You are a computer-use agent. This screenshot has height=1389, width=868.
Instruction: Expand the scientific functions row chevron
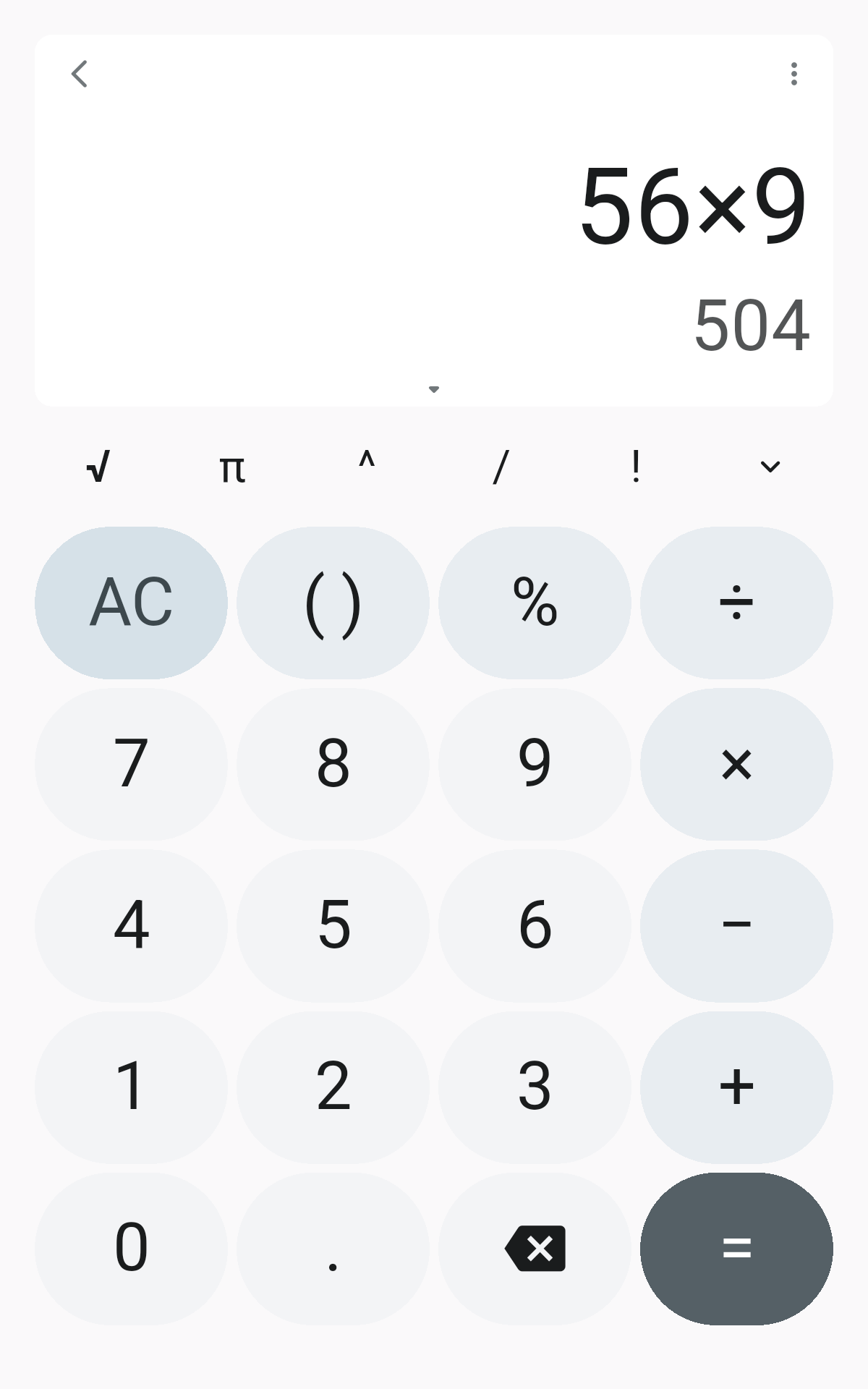click(770, 467)
